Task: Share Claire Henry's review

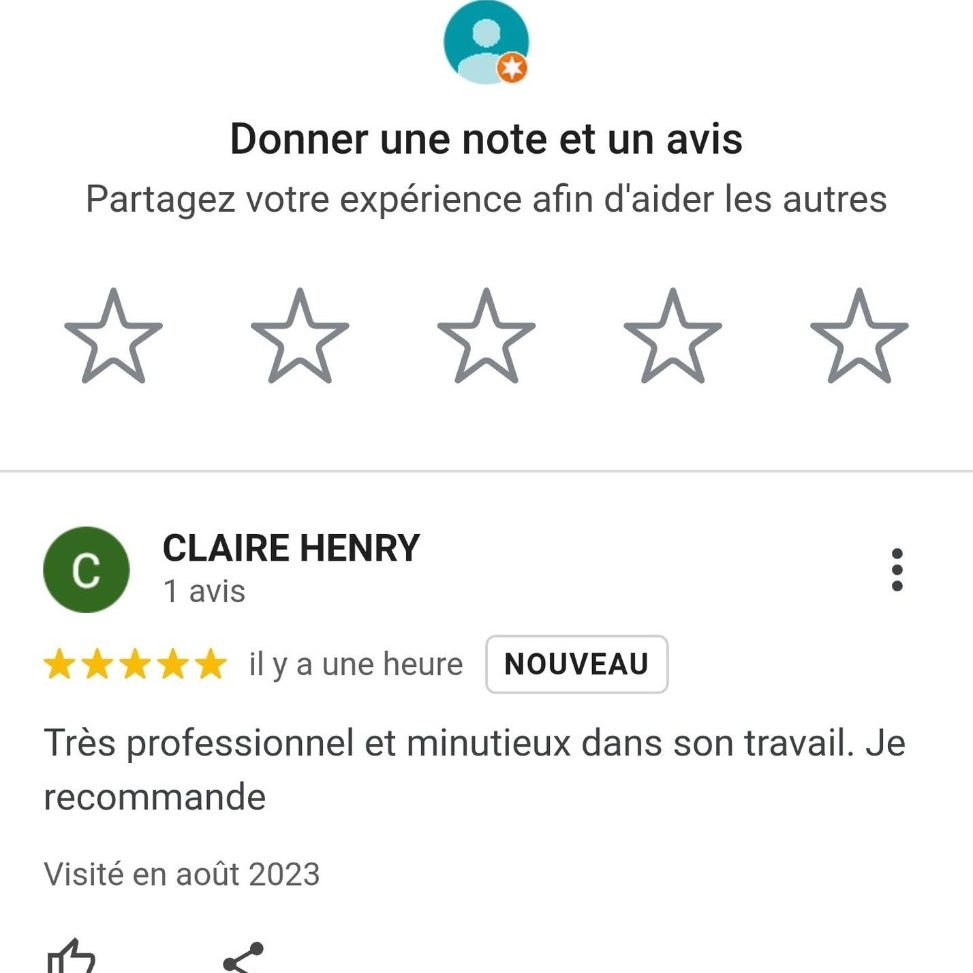Action: pyautogui.click(x=243, y=958)
